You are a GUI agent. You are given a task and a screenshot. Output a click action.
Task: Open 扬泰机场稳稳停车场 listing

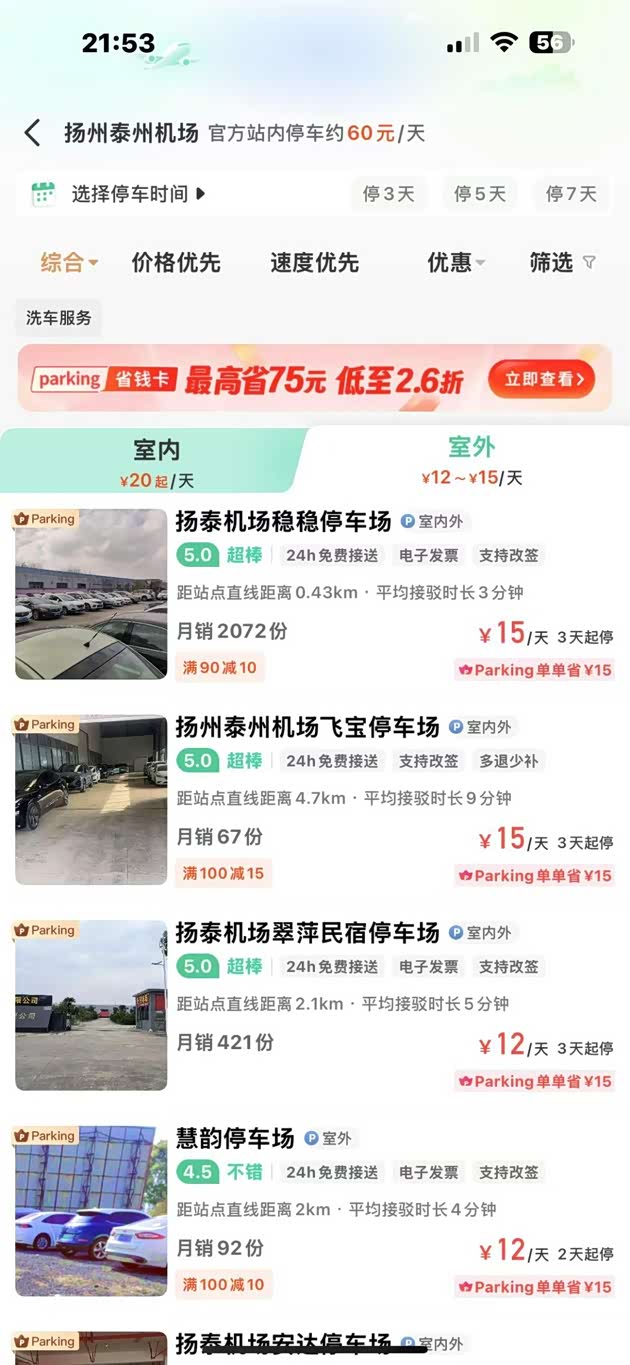pyautogui.click(x=283, y=521)
